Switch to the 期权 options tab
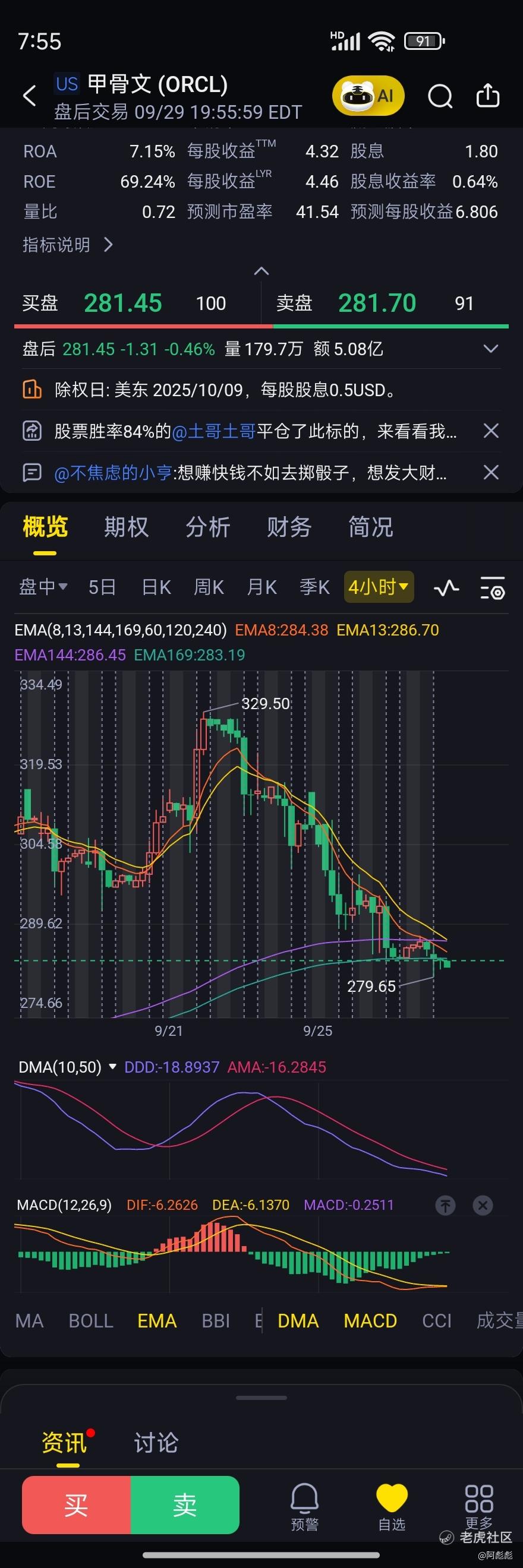This screenshot has width=523, height=1568. (x=126, y=527)
